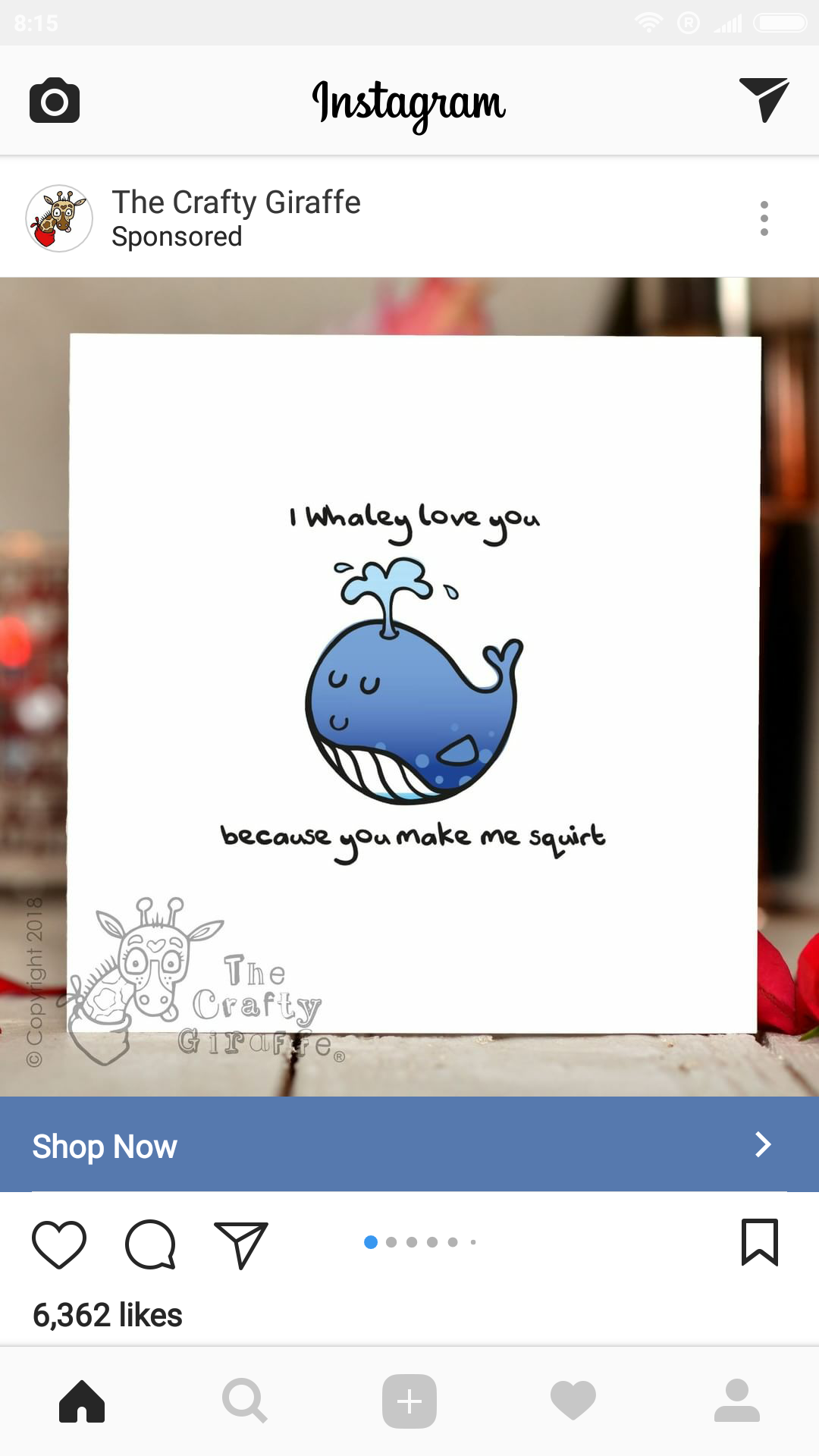819x1456 pixels.
Task: Bookmark the Crafty Giraffe post
Action: 760,1243
